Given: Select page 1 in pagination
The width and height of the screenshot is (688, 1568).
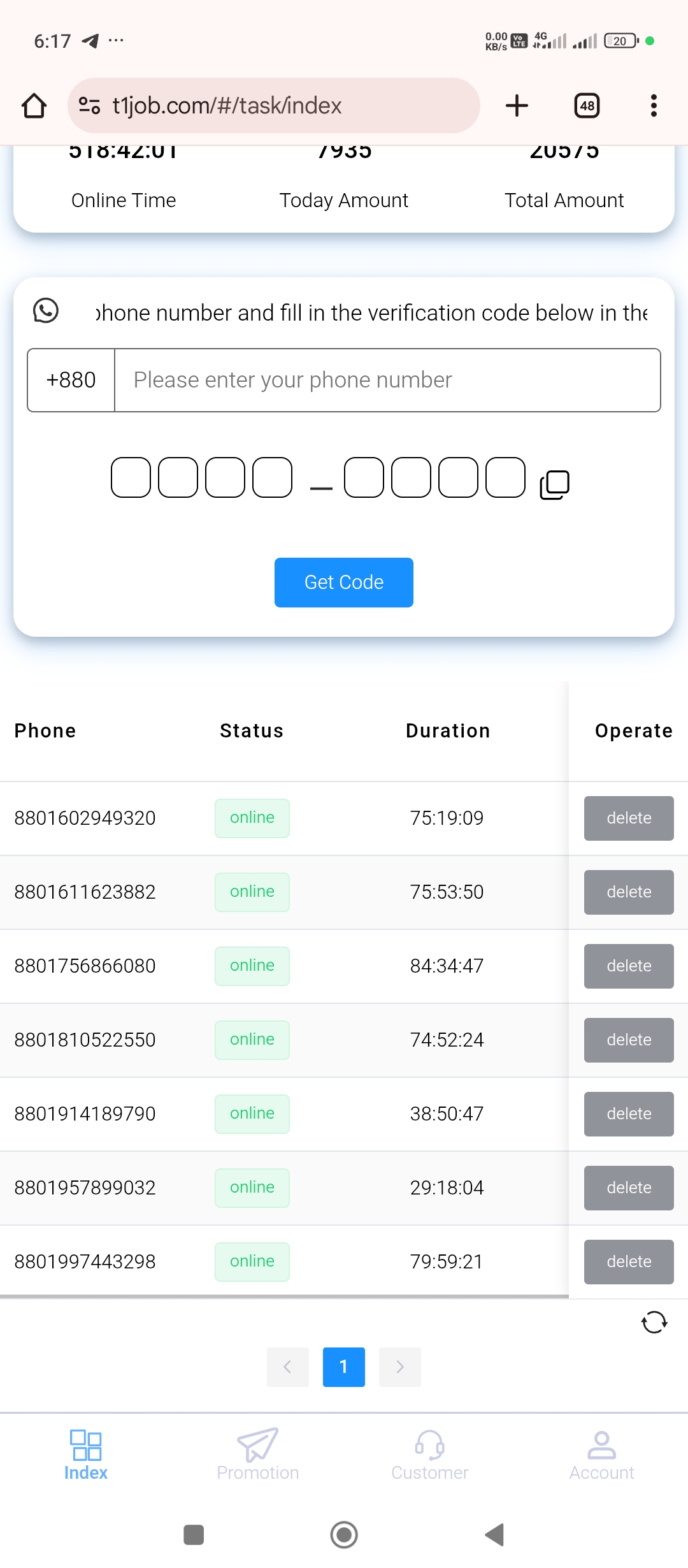Looking at the screenshot, I should point(343,1367).
